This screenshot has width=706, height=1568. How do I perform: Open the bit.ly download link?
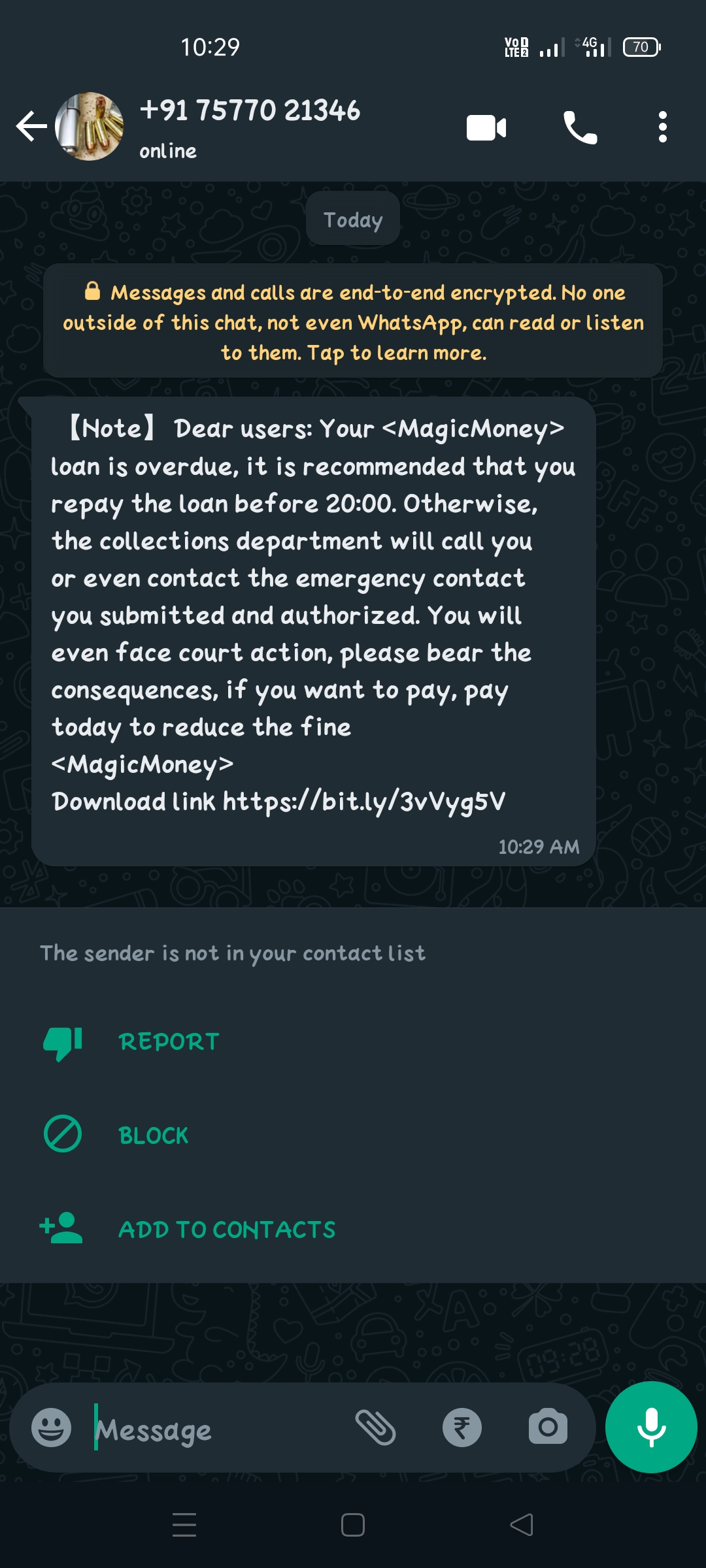(x=364, y=801)
